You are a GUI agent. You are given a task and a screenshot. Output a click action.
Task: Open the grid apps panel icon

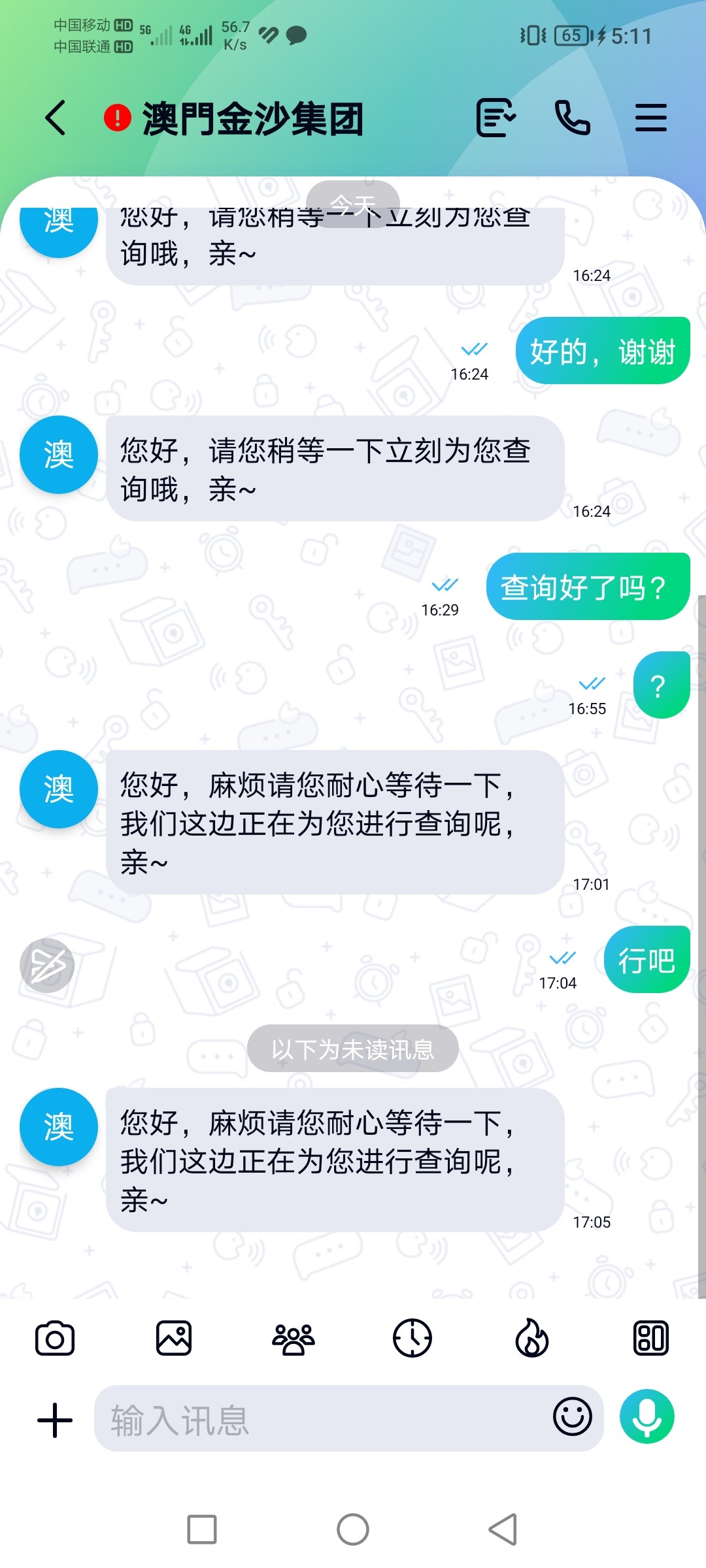[x=650, y=1339]
